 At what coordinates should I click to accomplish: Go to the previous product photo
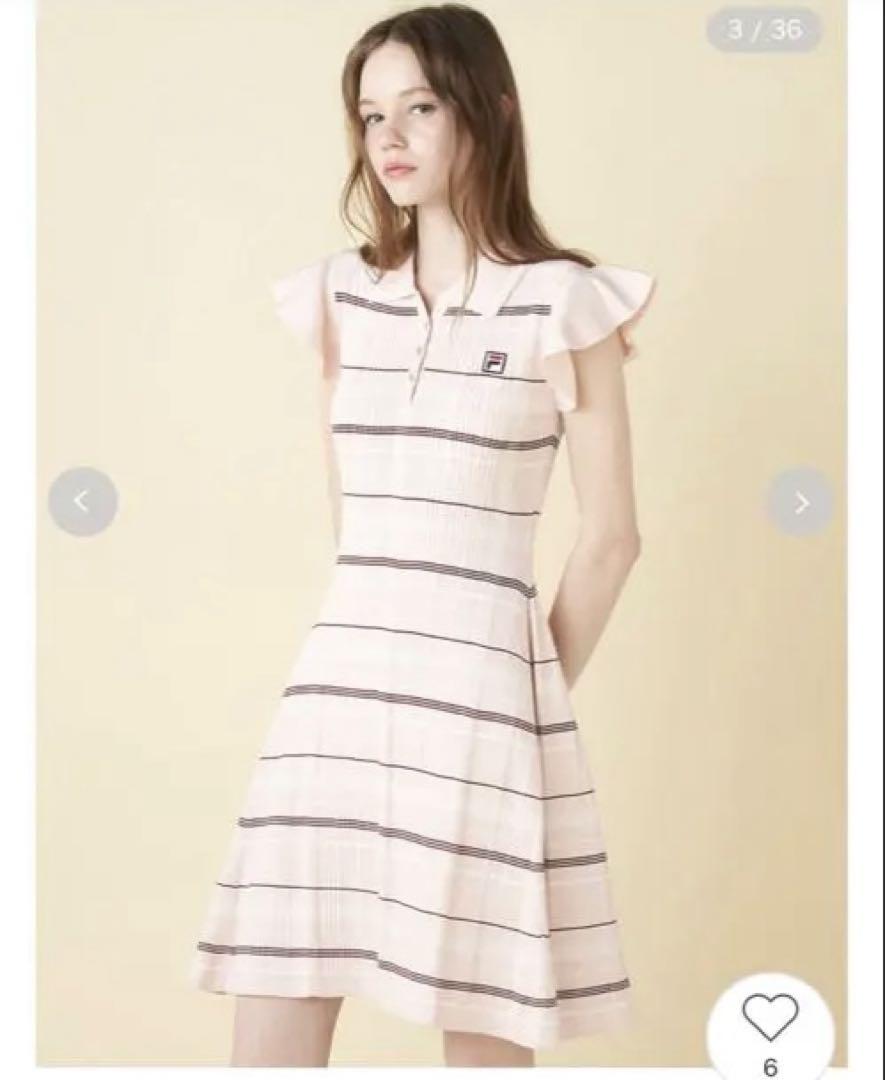point(83,501)
